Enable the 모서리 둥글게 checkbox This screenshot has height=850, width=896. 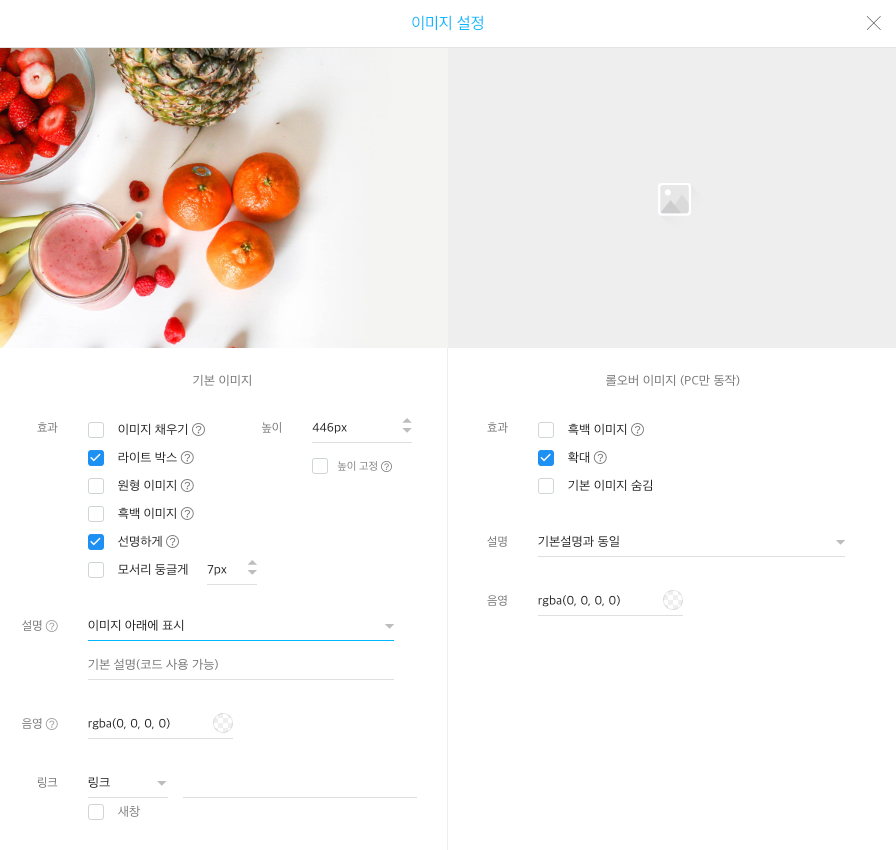[x=96, y=570]
